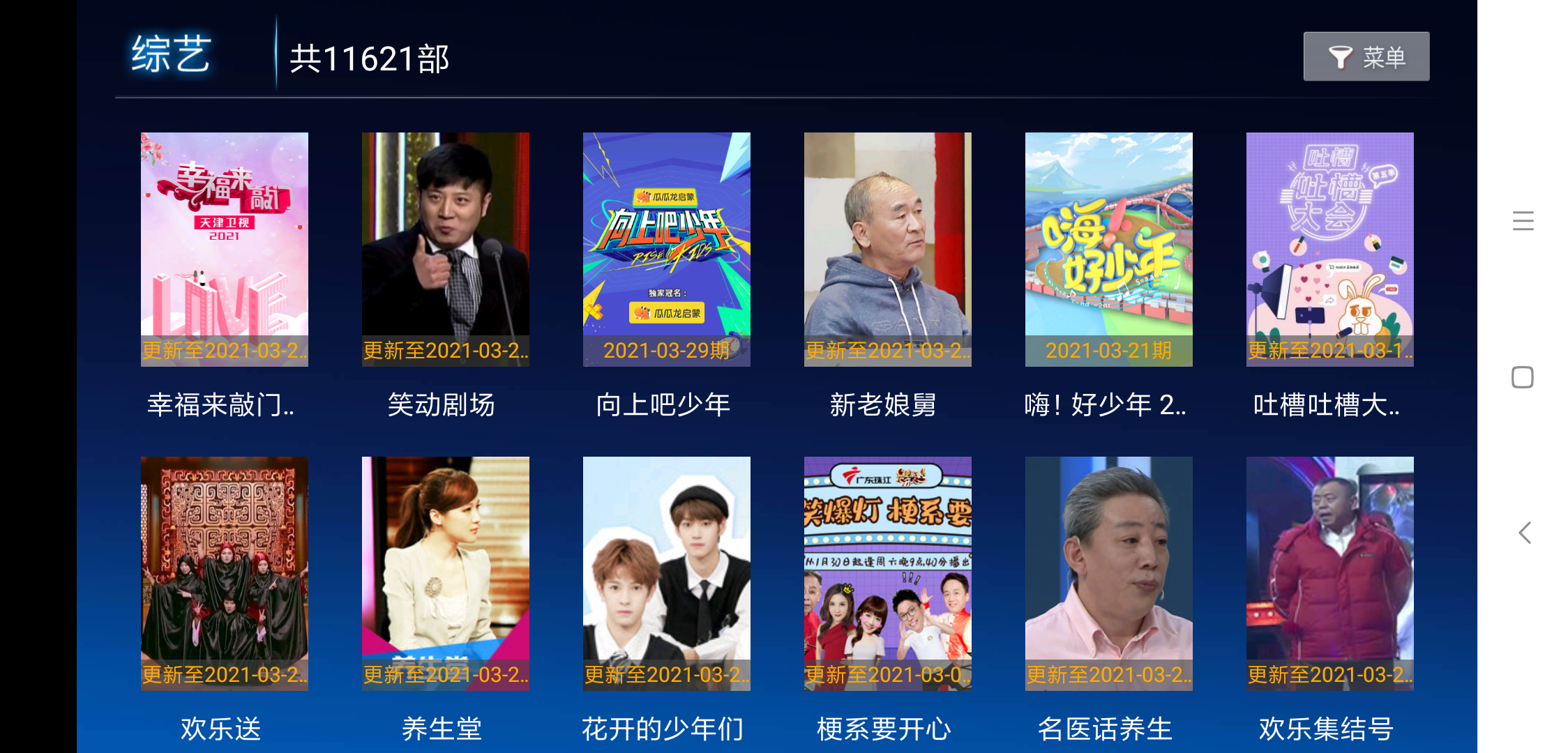Open the show 幸福来敲门

click(x=224, y=249)
